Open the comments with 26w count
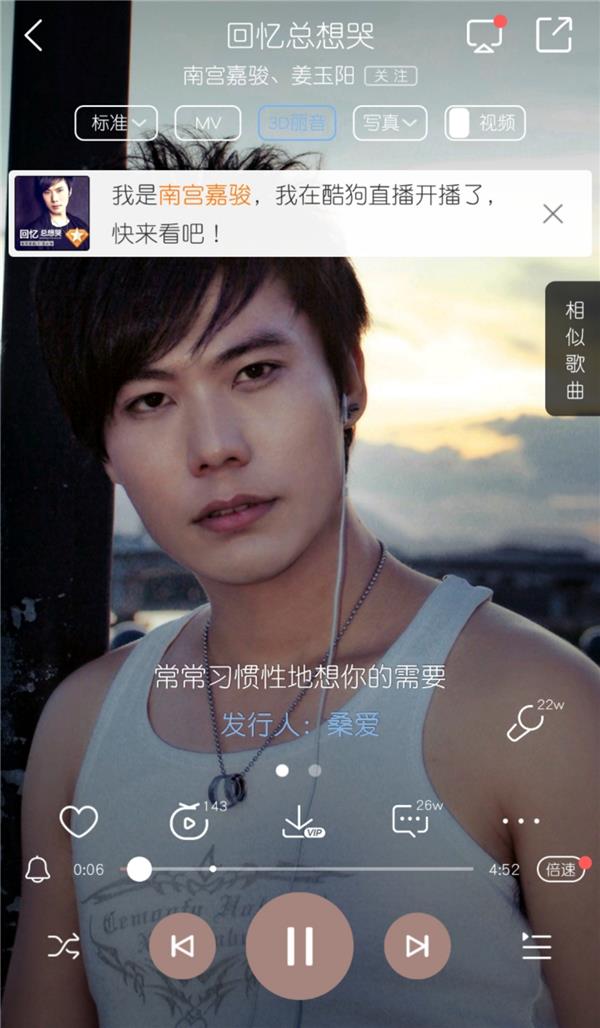 click(410, 821)
